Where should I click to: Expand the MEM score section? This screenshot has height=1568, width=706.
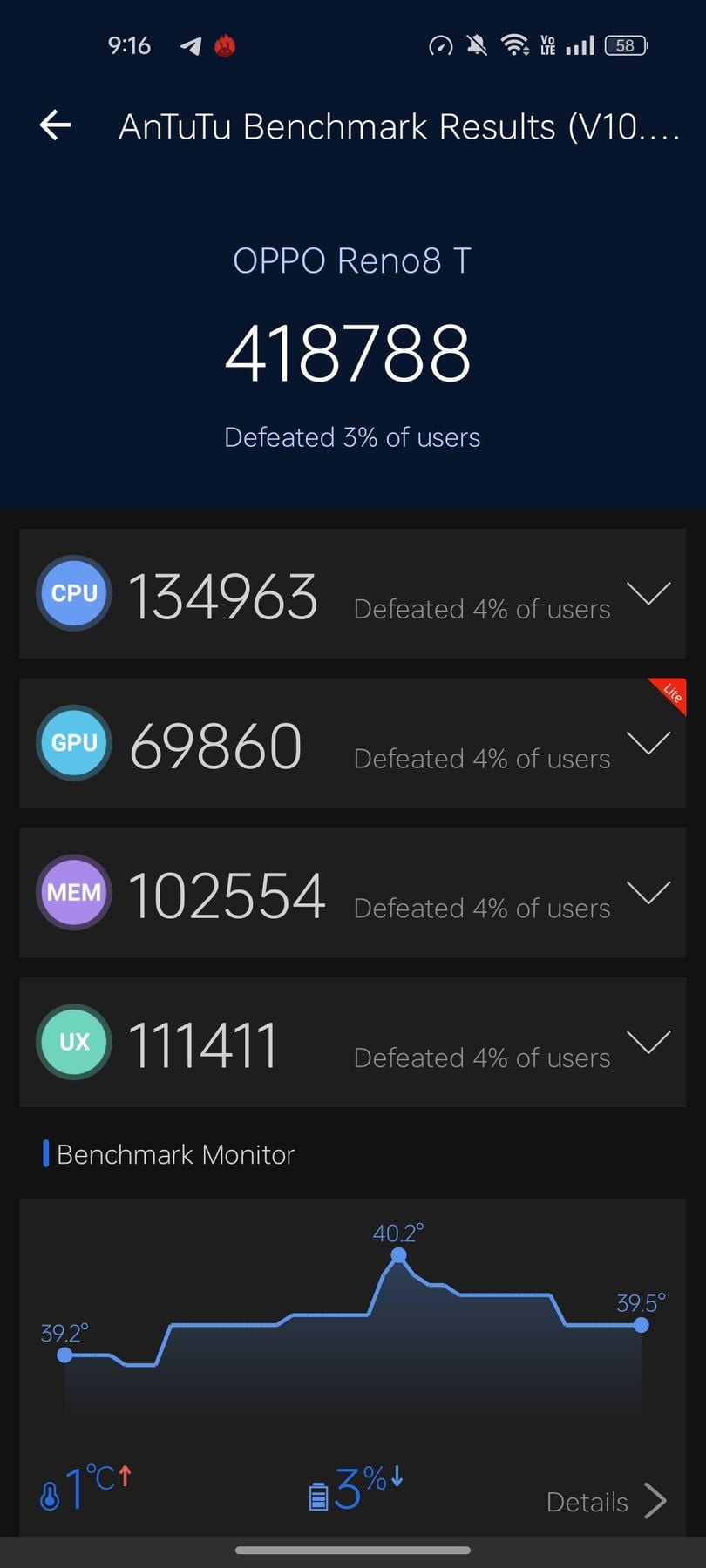(648, 893)
